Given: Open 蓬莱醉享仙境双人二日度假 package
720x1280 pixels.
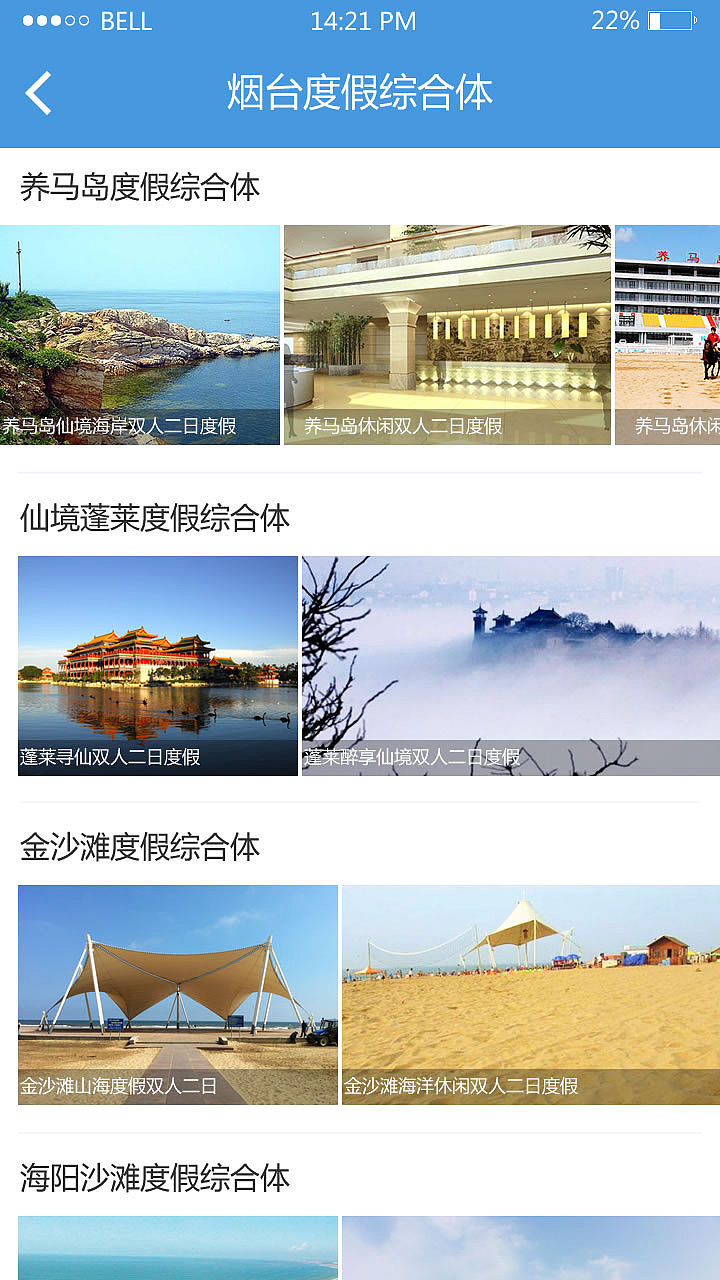Looking at the screenshot, I should tap(510, 665).
